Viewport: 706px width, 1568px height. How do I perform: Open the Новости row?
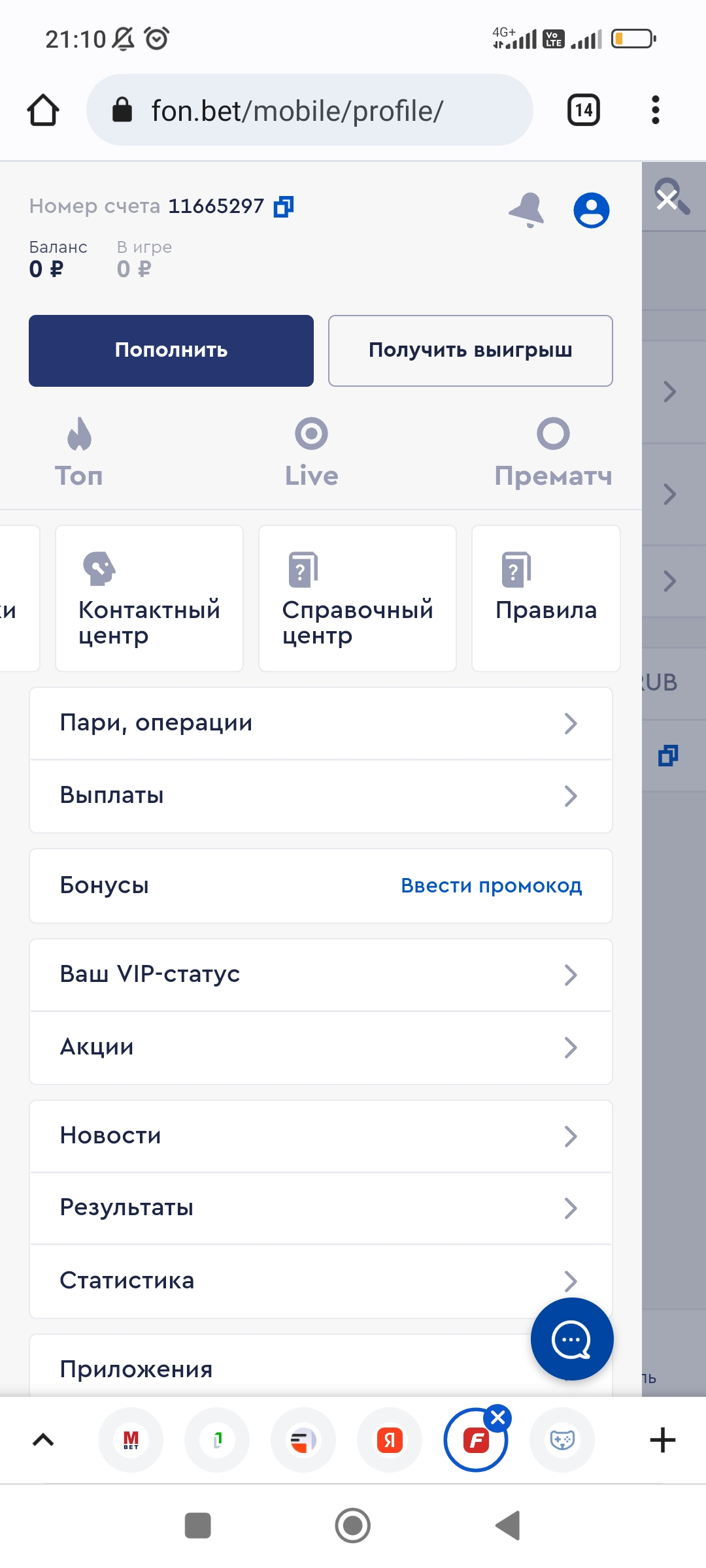coord(321,1136)
